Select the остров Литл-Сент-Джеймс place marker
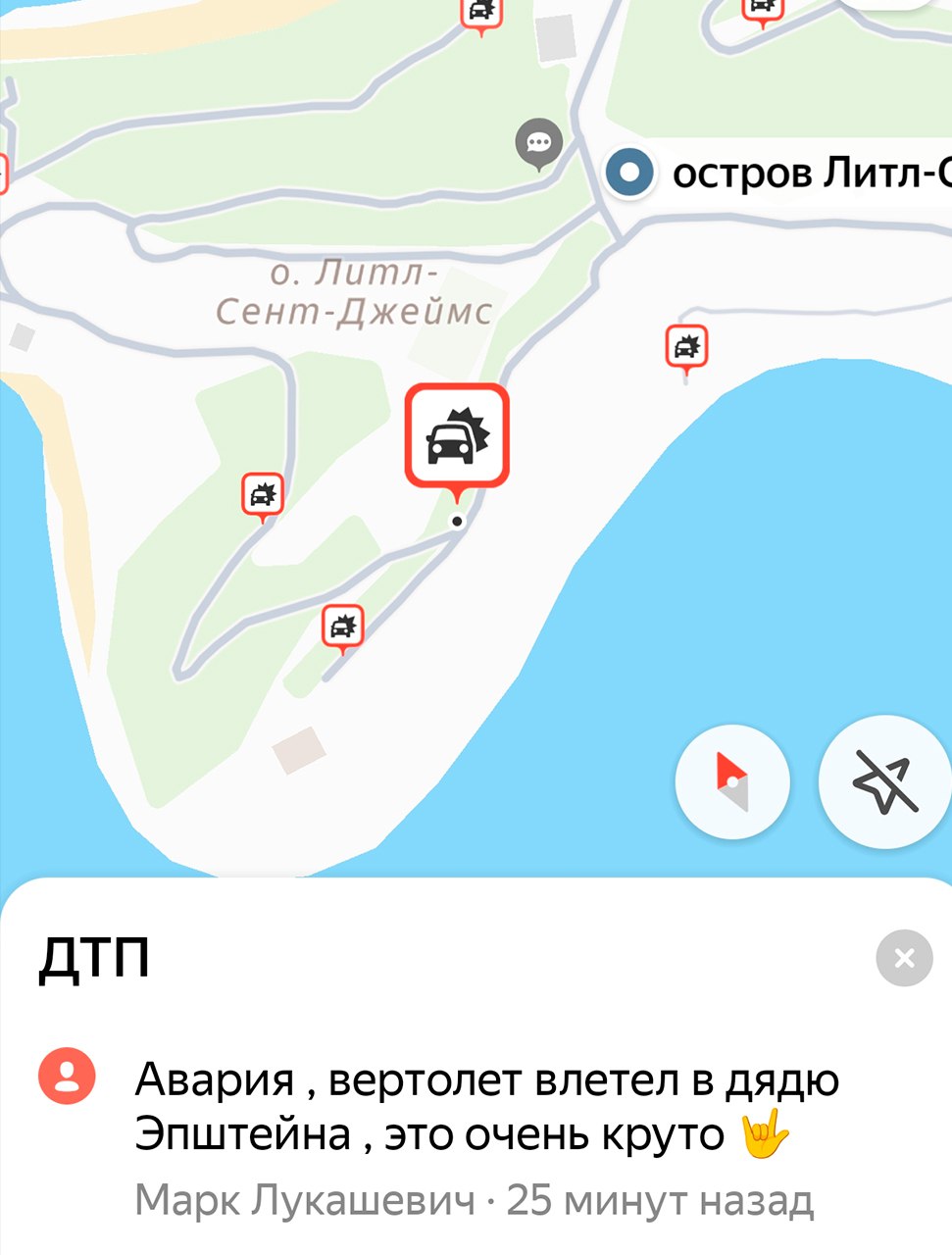 click(628, 173)
